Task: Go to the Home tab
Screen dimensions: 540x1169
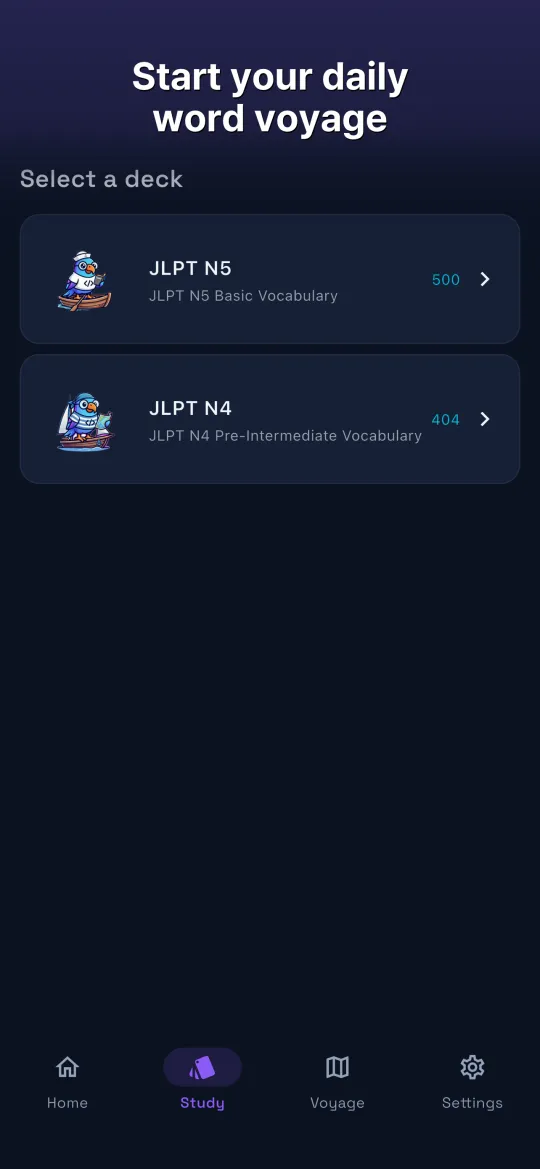Action: tap(67, 1081)
